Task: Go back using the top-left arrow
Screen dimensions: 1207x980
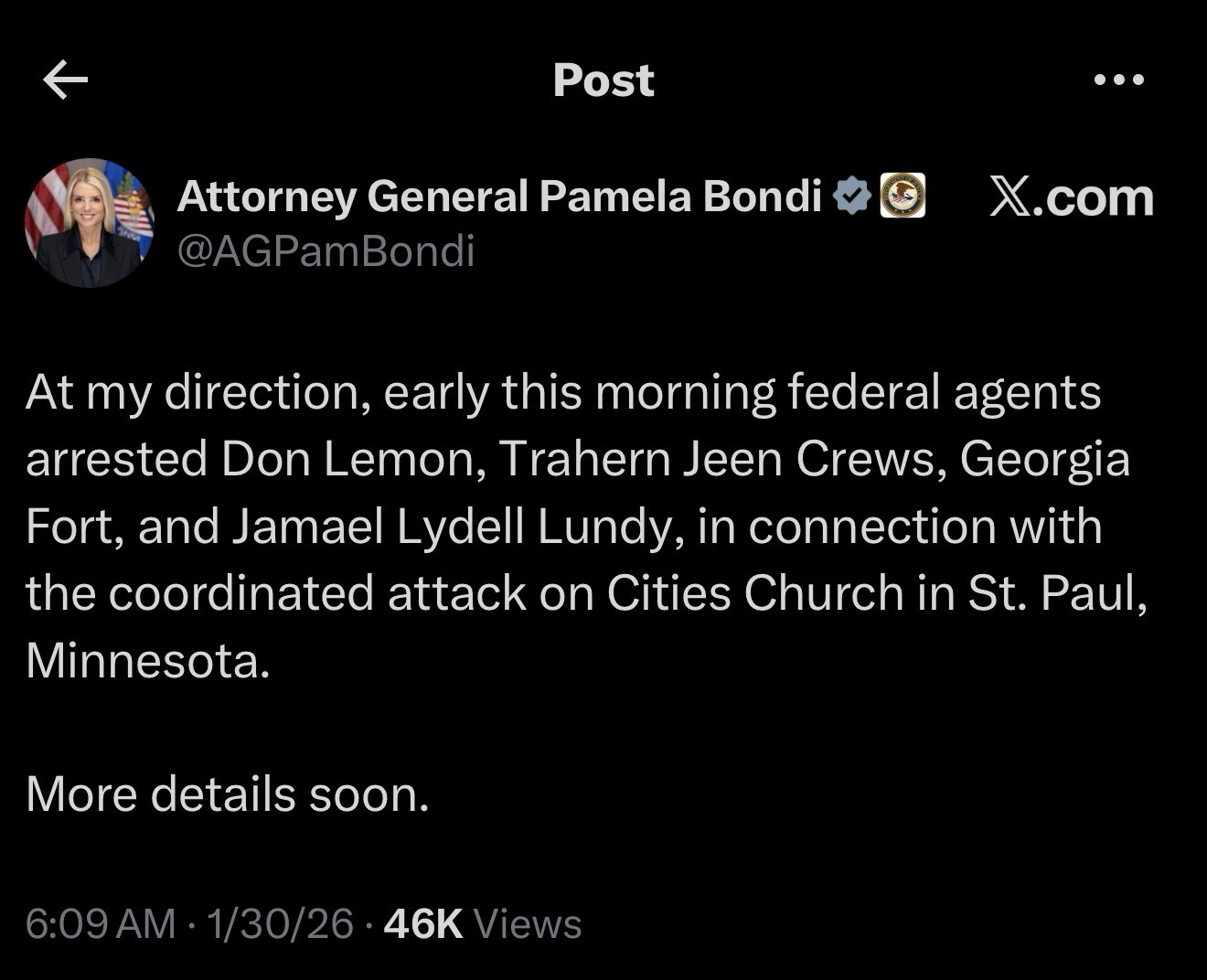Action: tap(66, 80)
